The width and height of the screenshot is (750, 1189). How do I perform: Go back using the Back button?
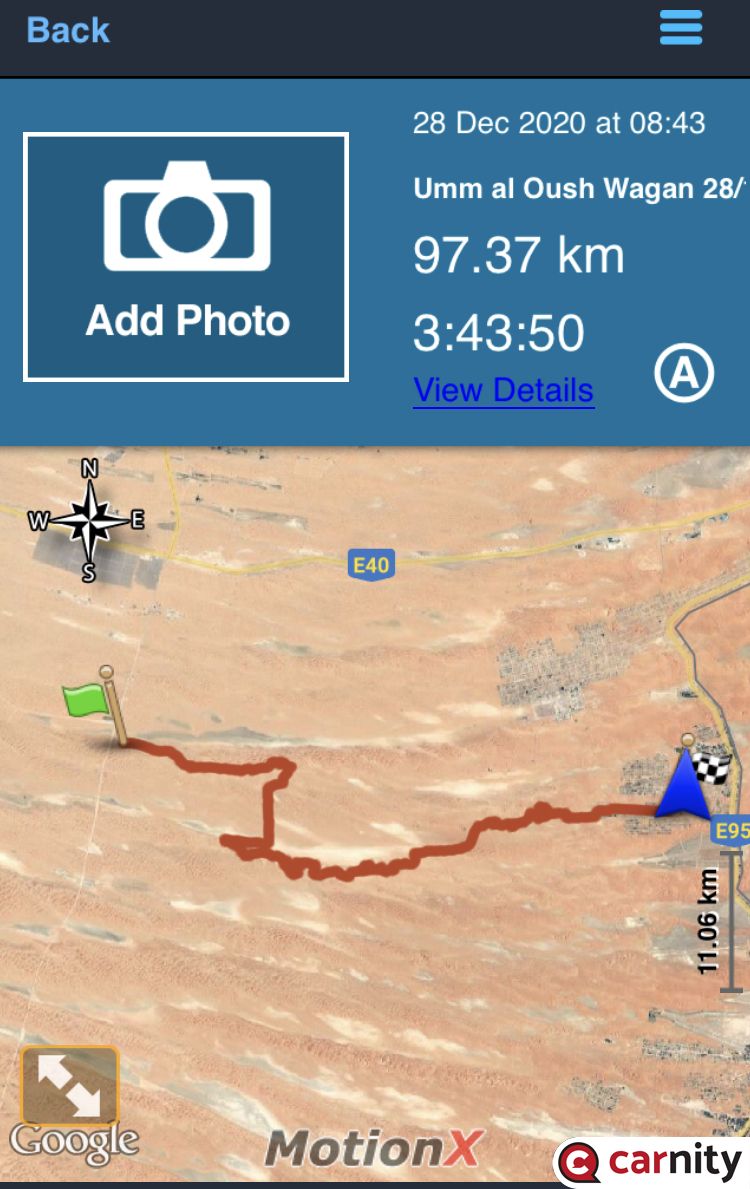click(67, 30)
